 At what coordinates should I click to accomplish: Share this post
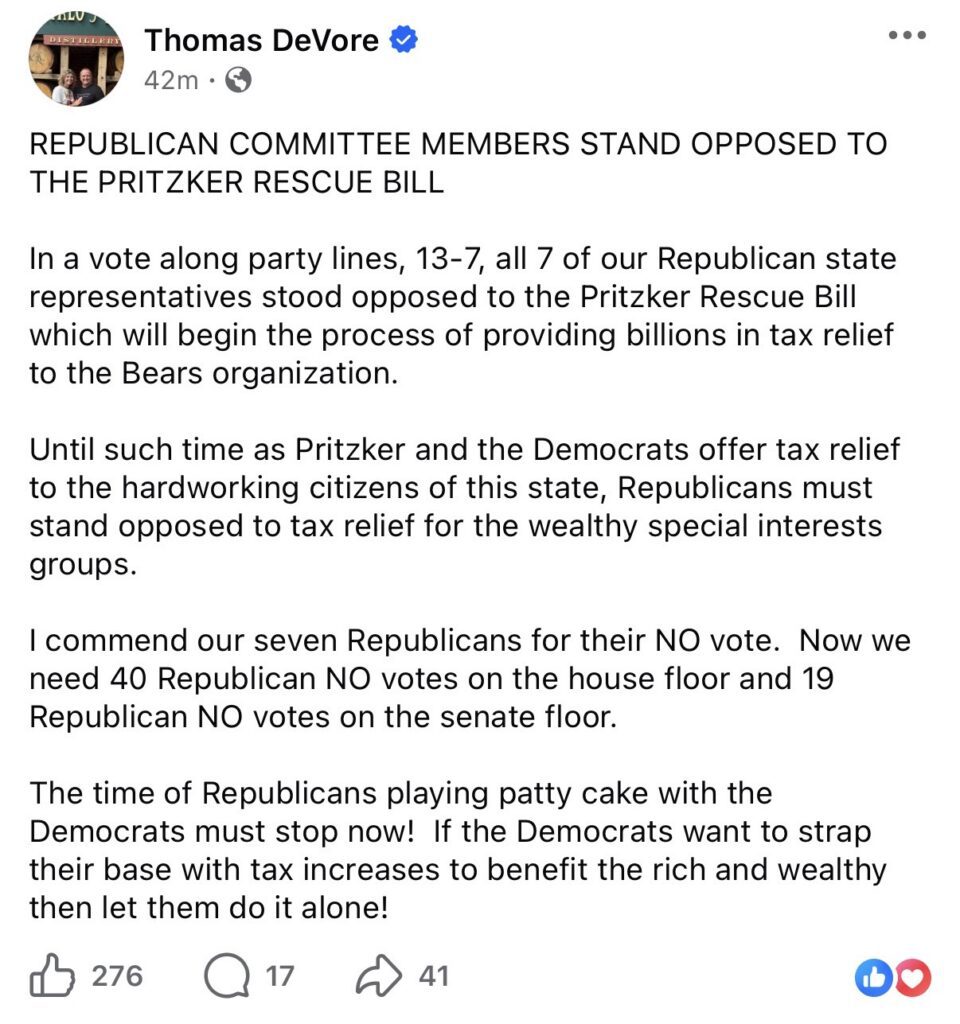point(379,975)
